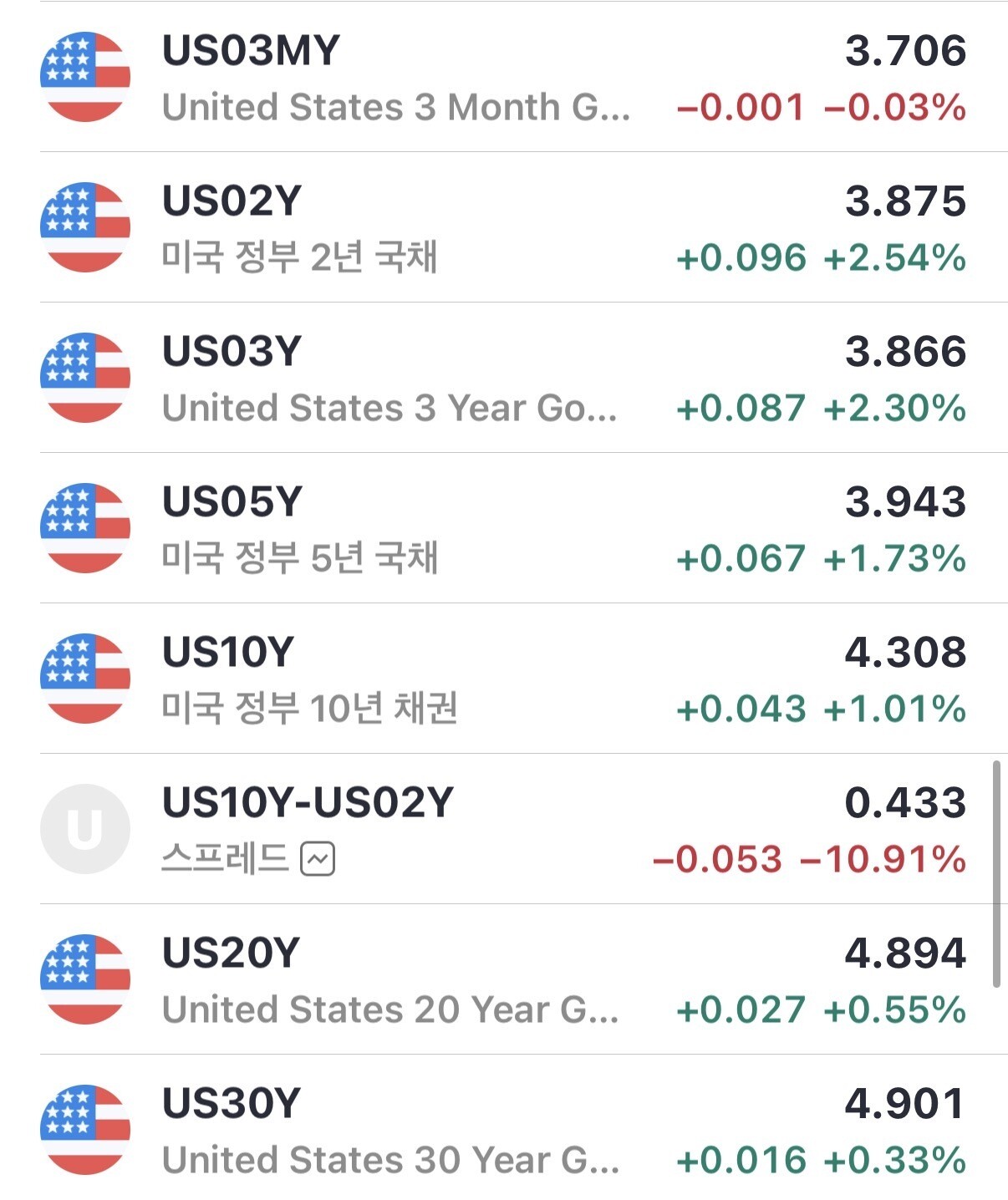Show details for US20Y 20 Year
This screenshot has height=1200, width=1008.
501,980
